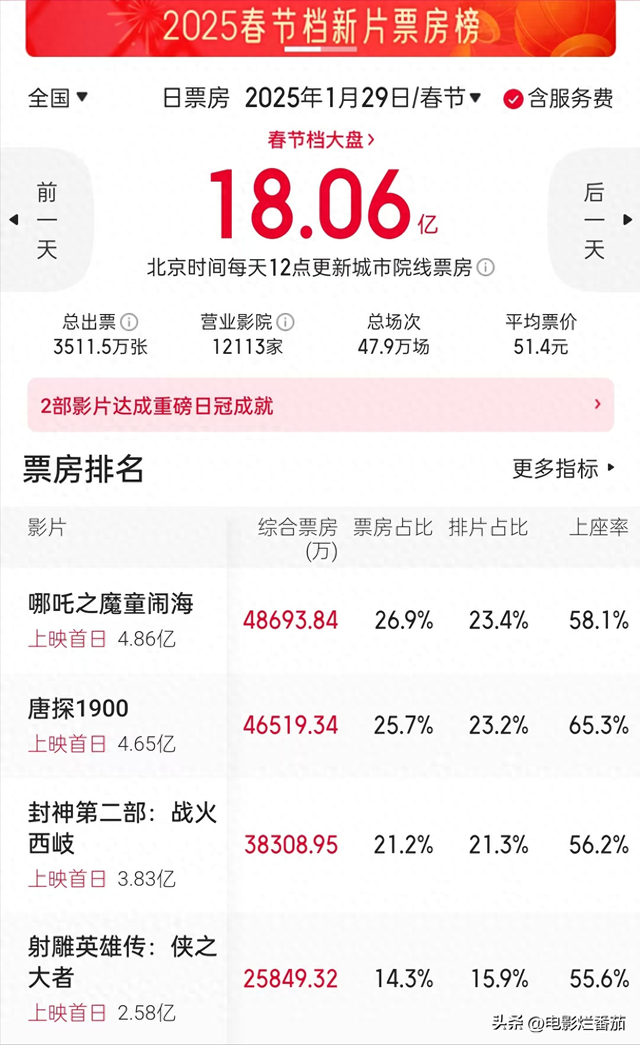Image resolution: width=640 pixels, height=1045 pixels.
Task: Tap info icon beside city cinema update note
Action: click(x=486, y=268)
